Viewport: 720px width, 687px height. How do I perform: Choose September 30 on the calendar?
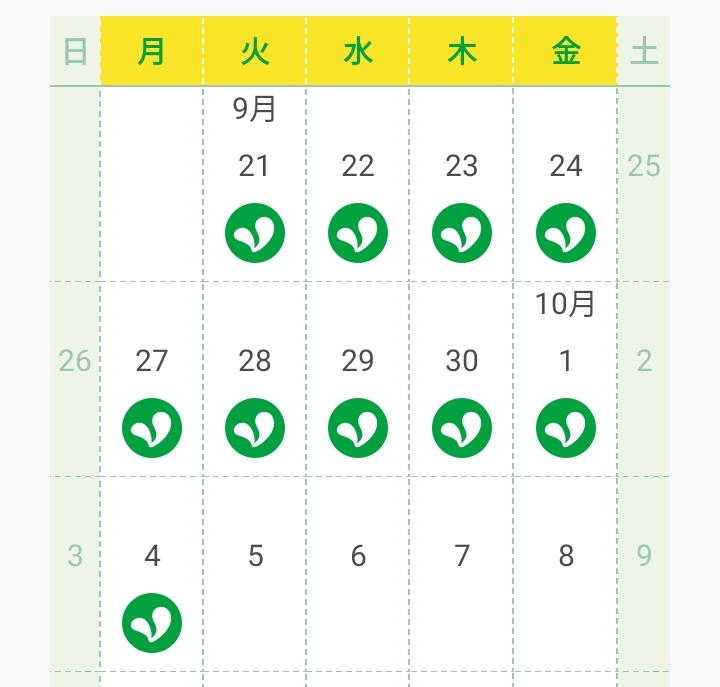click(461, 379)
